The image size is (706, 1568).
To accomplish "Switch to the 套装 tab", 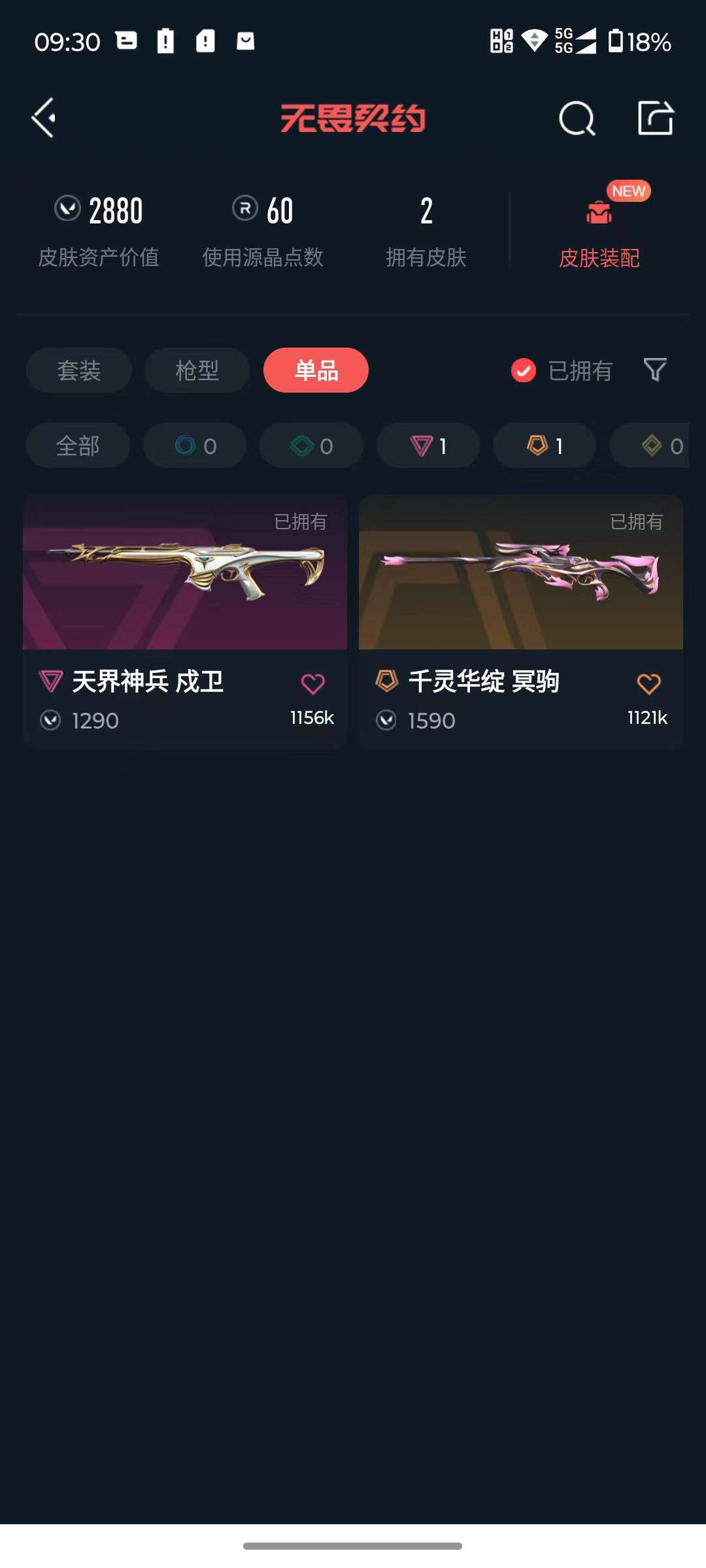I will 78,370.
